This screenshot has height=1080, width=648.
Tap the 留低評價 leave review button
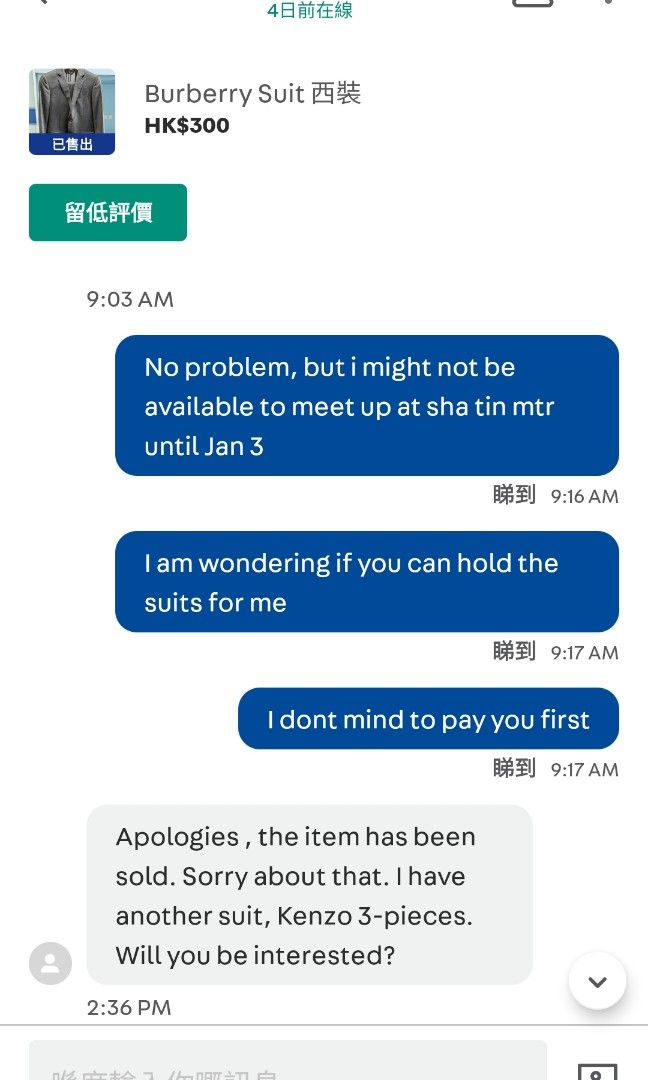pyautogui.click(x=107, y=212)
